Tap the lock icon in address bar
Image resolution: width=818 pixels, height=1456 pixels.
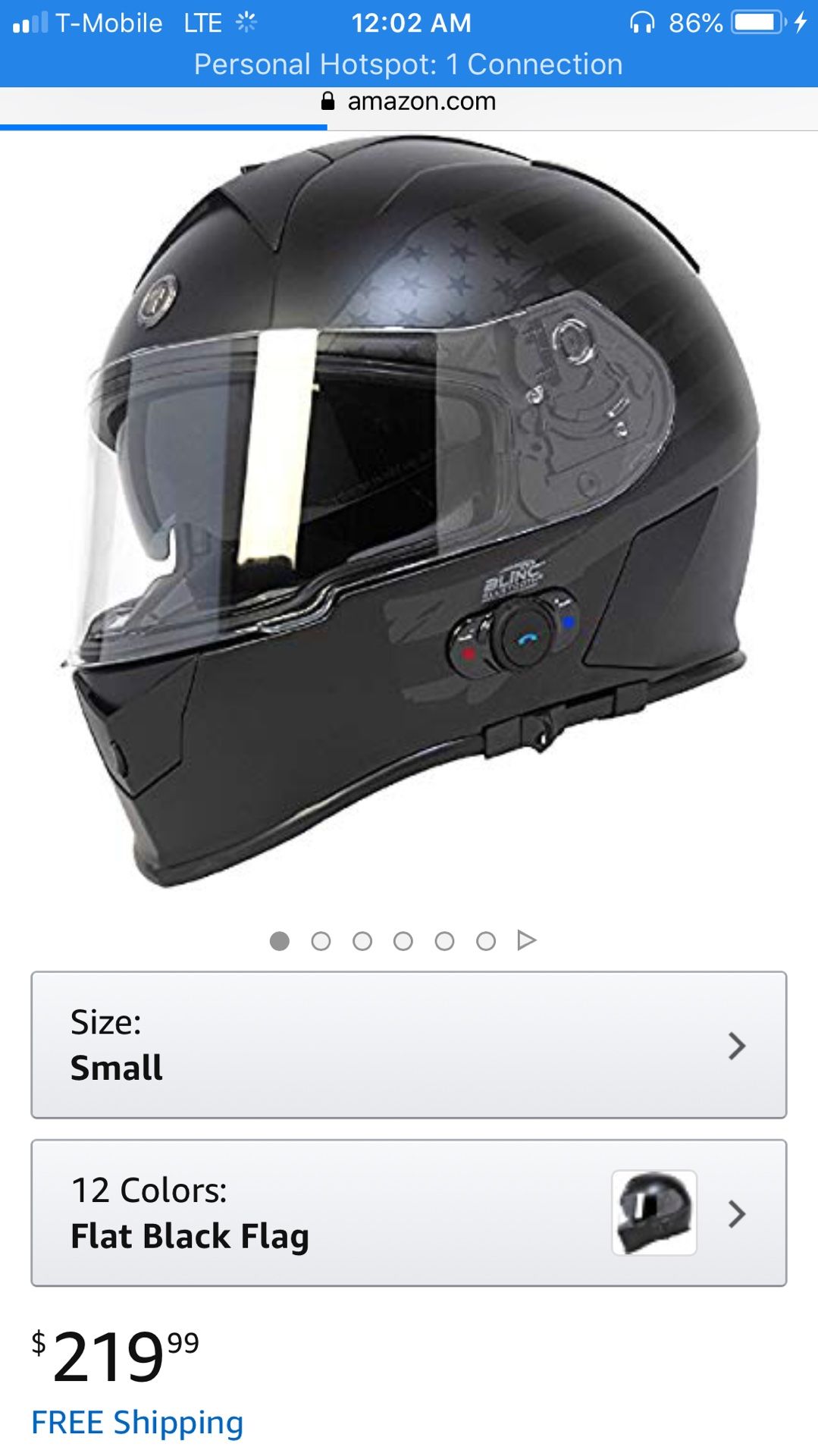[x=329, y=101]
